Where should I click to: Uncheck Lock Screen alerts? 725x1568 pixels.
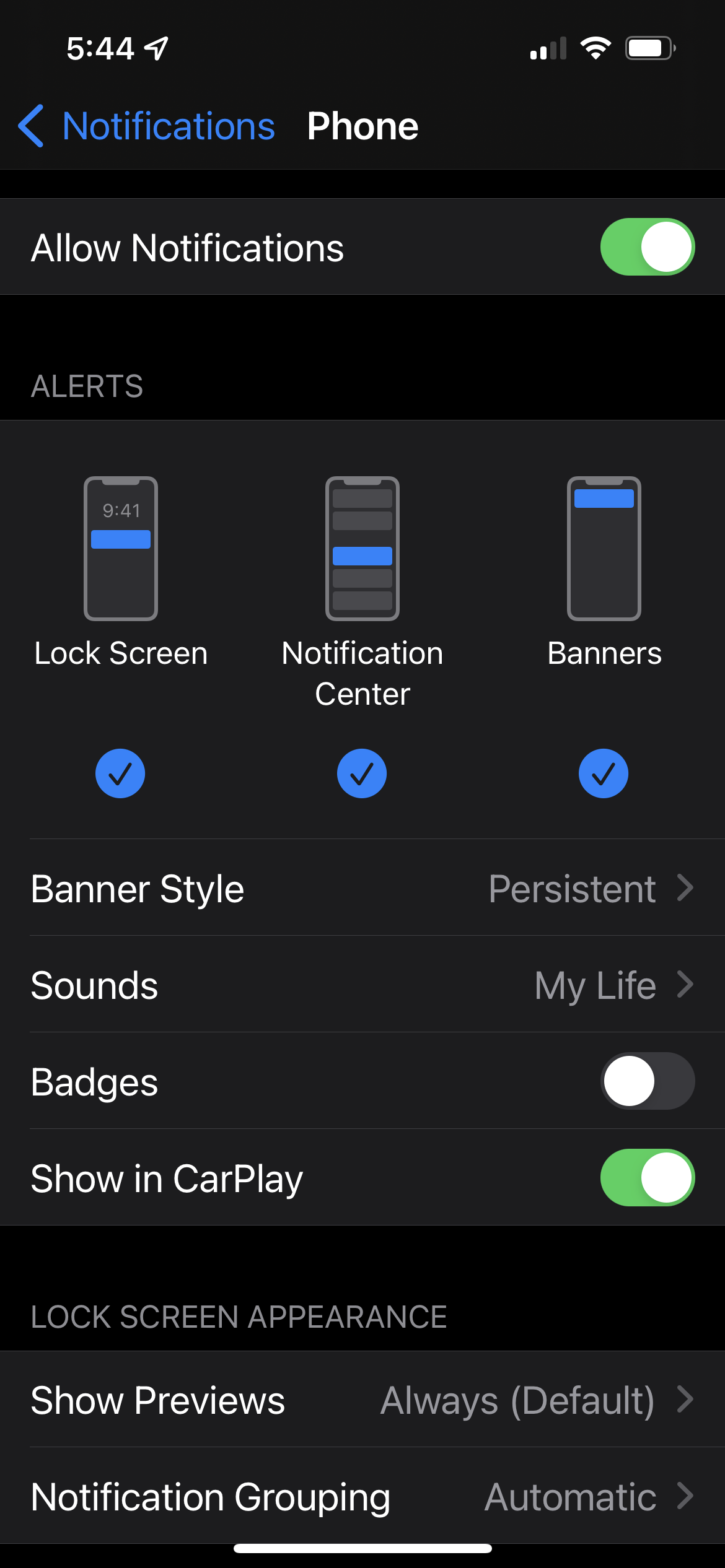tap(120, 773)
